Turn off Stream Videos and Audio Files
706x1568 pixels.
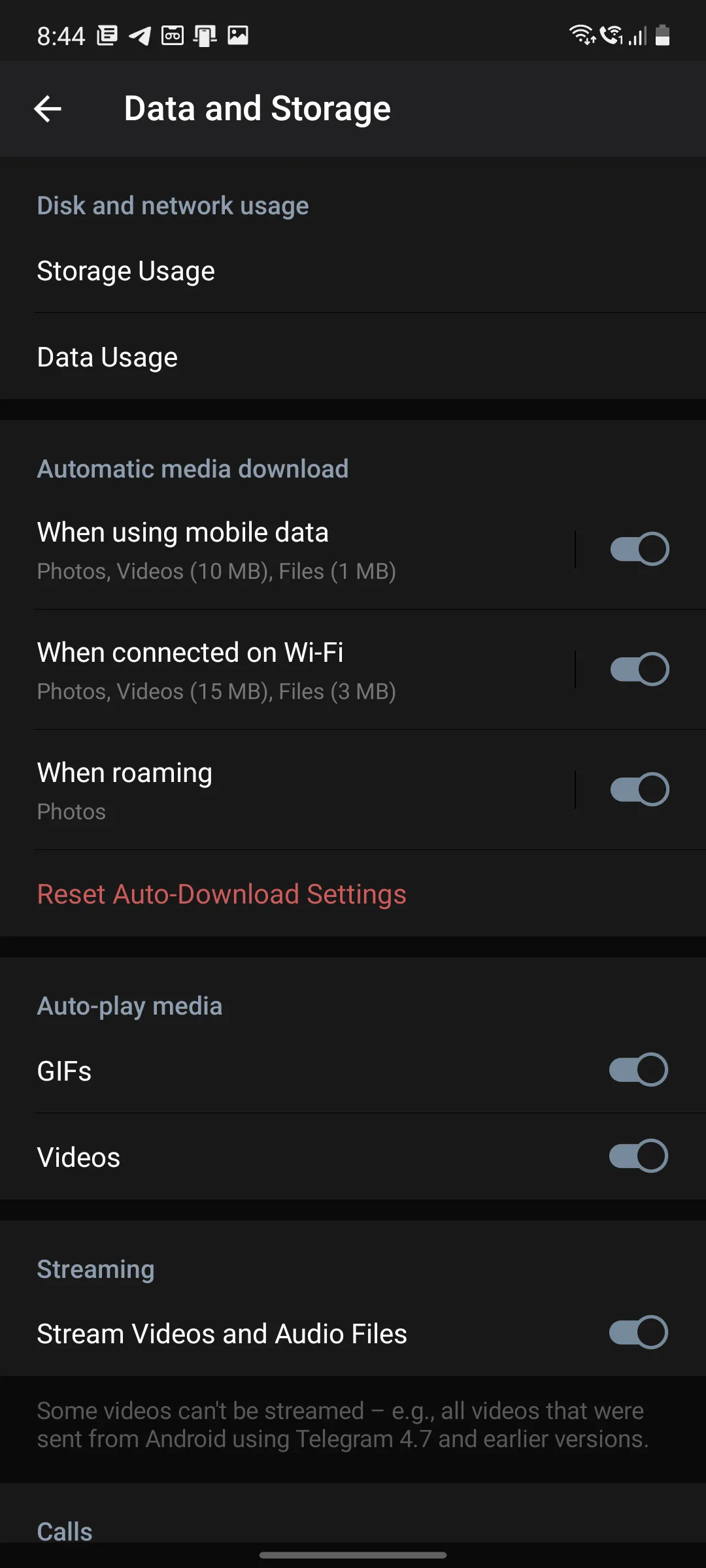pos(637,1333)
